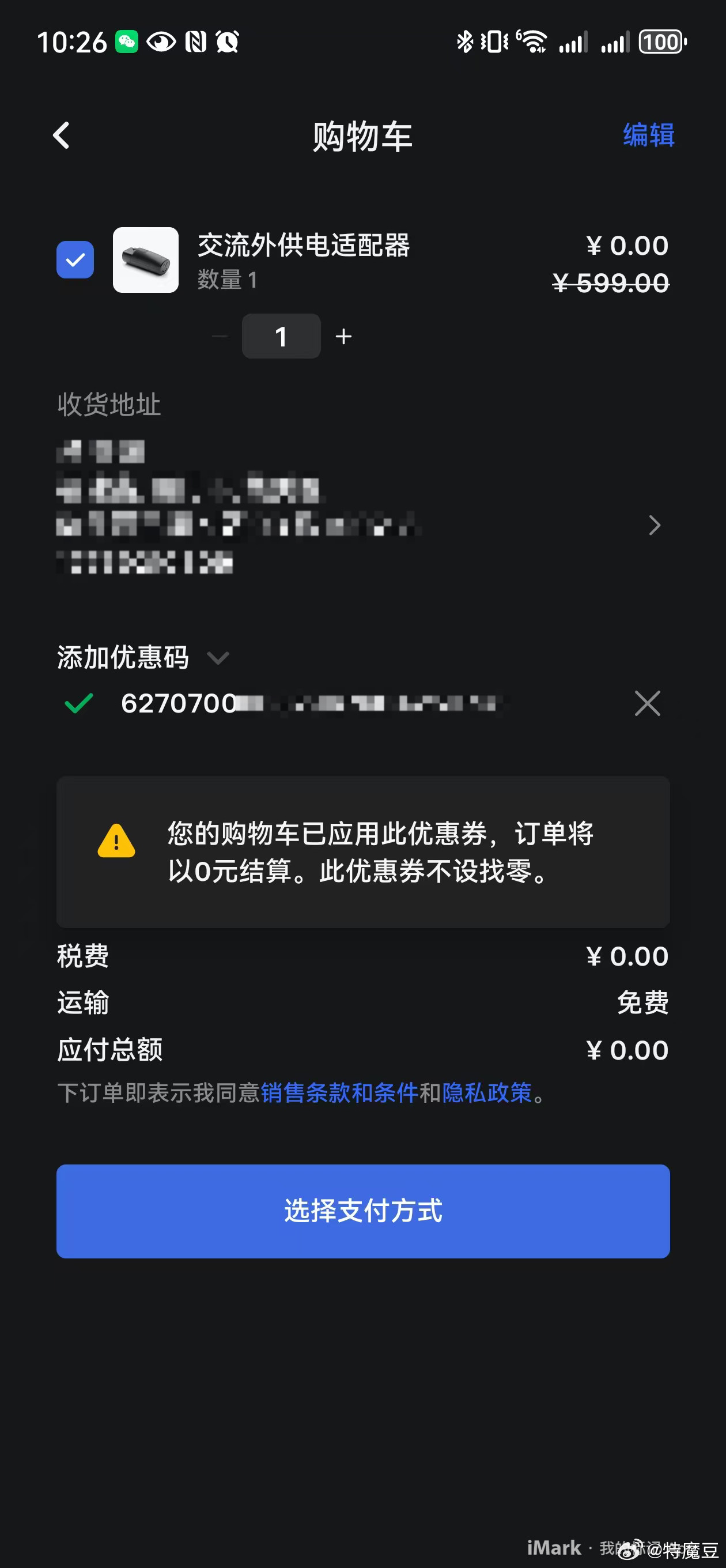This screenshot has height=1568, width=726.
Task: Click the quantity field showing 1
Action: click(x=281, y=336)
